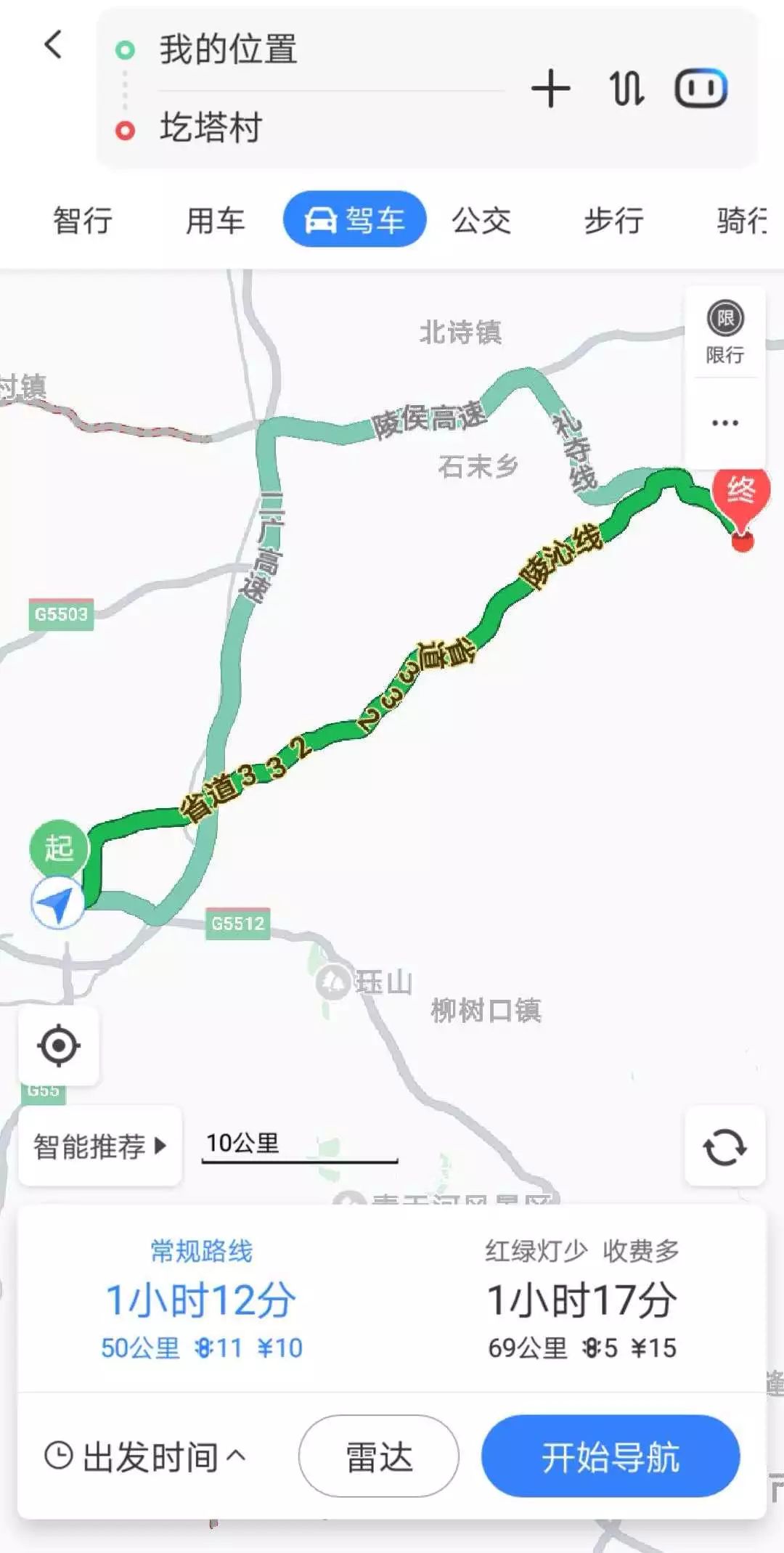Tap the locate-me crosshair icon
This screenshot has height=1553, width=784.
(58, 1045)
